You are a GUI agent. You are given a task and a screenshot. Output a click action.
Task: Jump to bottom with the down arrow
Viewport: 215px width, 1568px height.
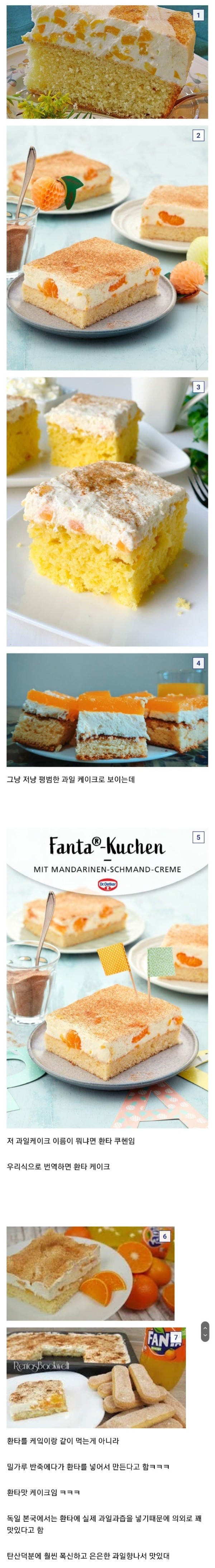click(x=205, y=1336)
